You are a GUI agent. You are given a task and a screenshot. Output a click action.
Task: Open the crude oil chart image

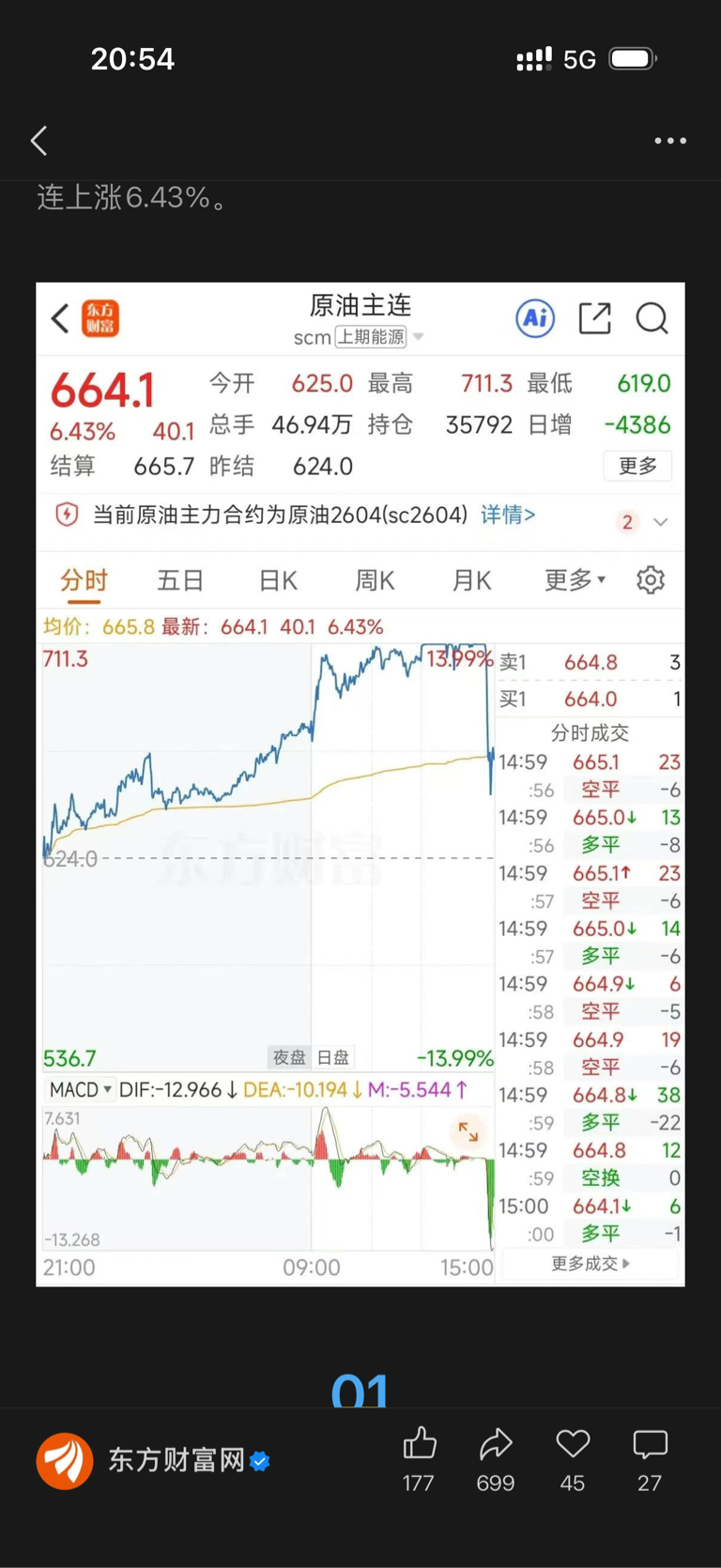point(360,784)
